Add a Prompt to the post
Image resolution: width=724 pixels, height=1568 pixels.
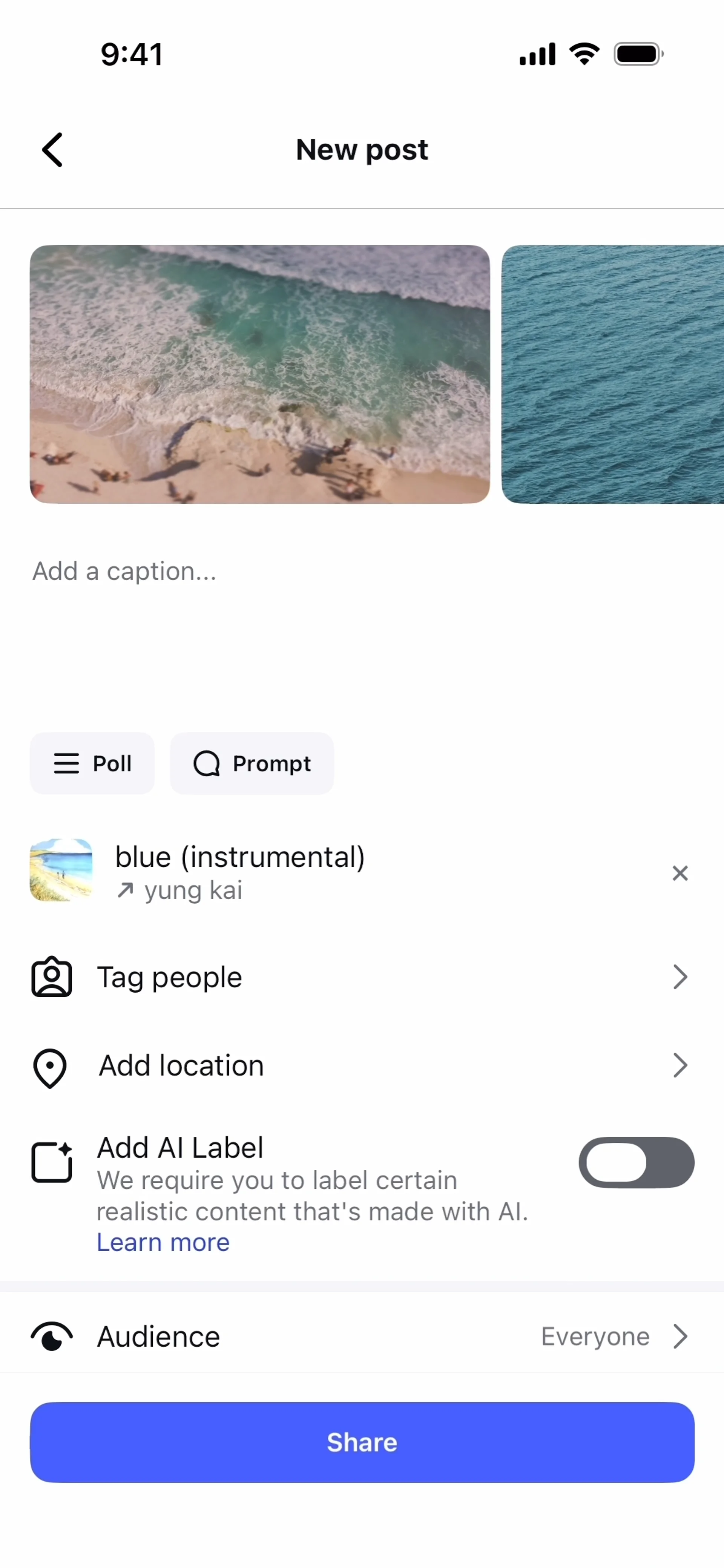[252, 763]
